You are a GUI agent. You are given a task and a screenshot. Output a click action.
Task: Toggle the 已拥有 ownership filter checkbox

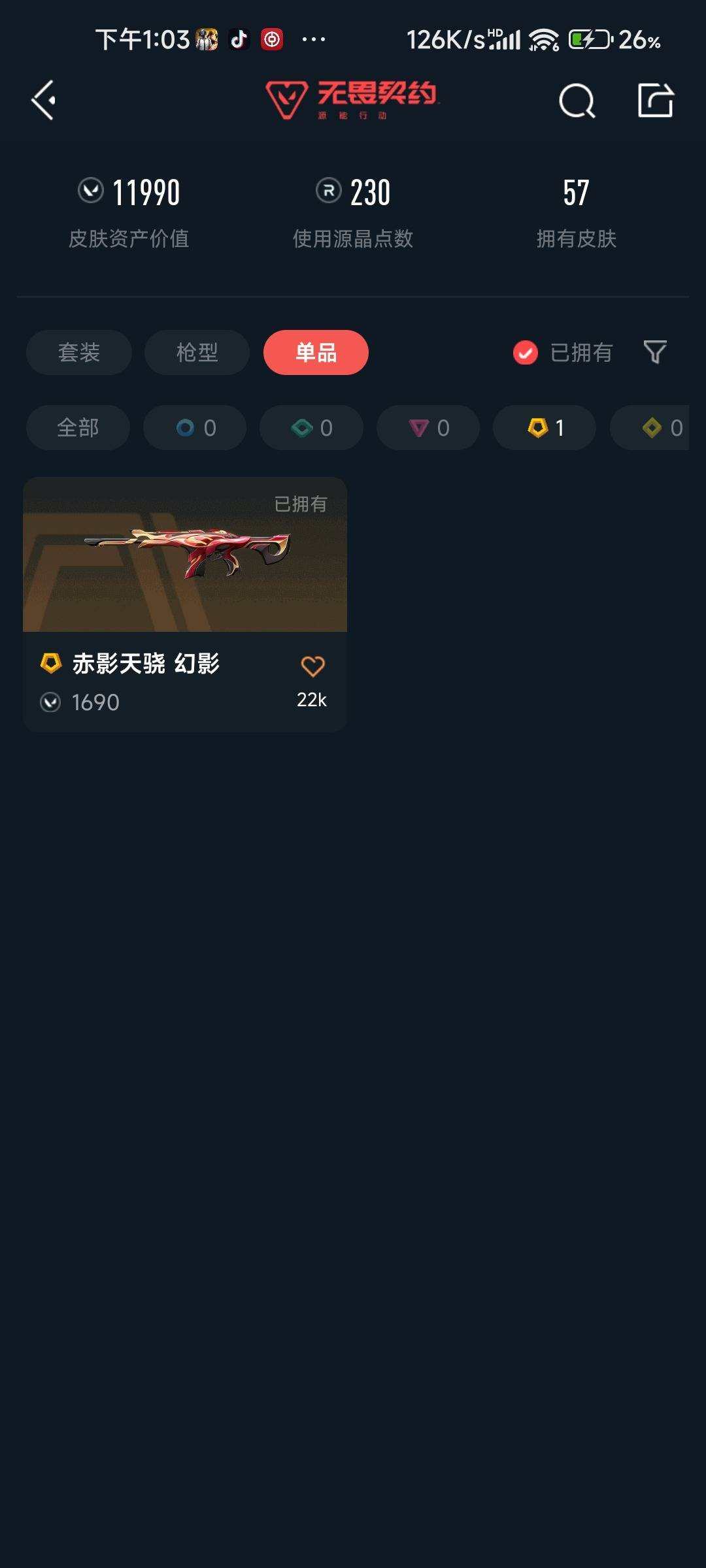525,353
